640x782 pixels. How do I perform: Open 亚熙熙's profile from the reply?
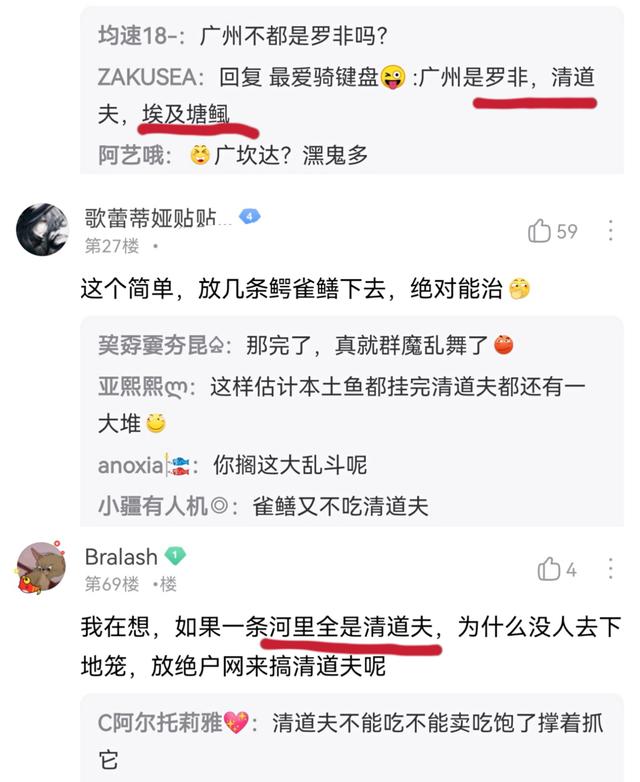coord(138,386)
